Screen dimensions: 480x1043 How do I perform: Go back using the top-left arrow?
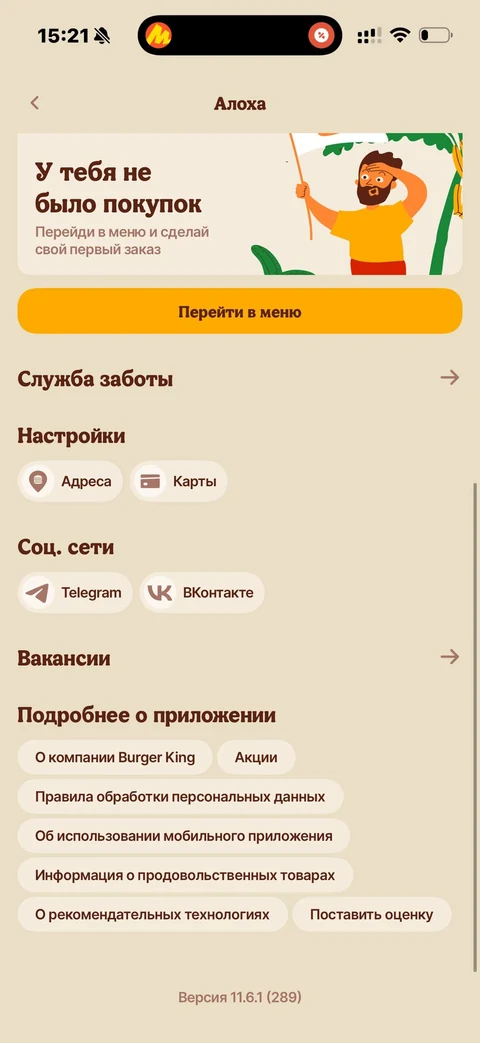click(35, 103)
